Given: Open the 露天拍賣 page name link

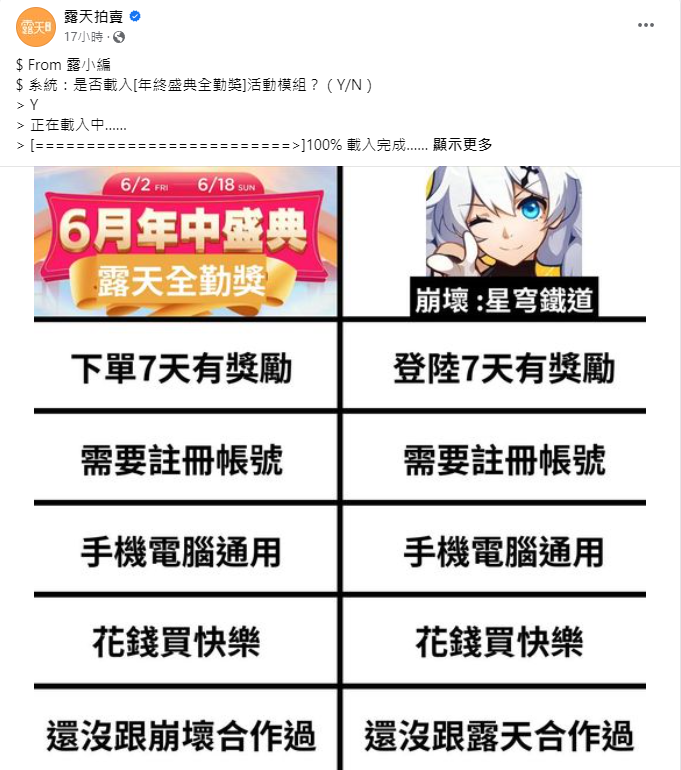Looking at the screenshot, I should [92, 17].
